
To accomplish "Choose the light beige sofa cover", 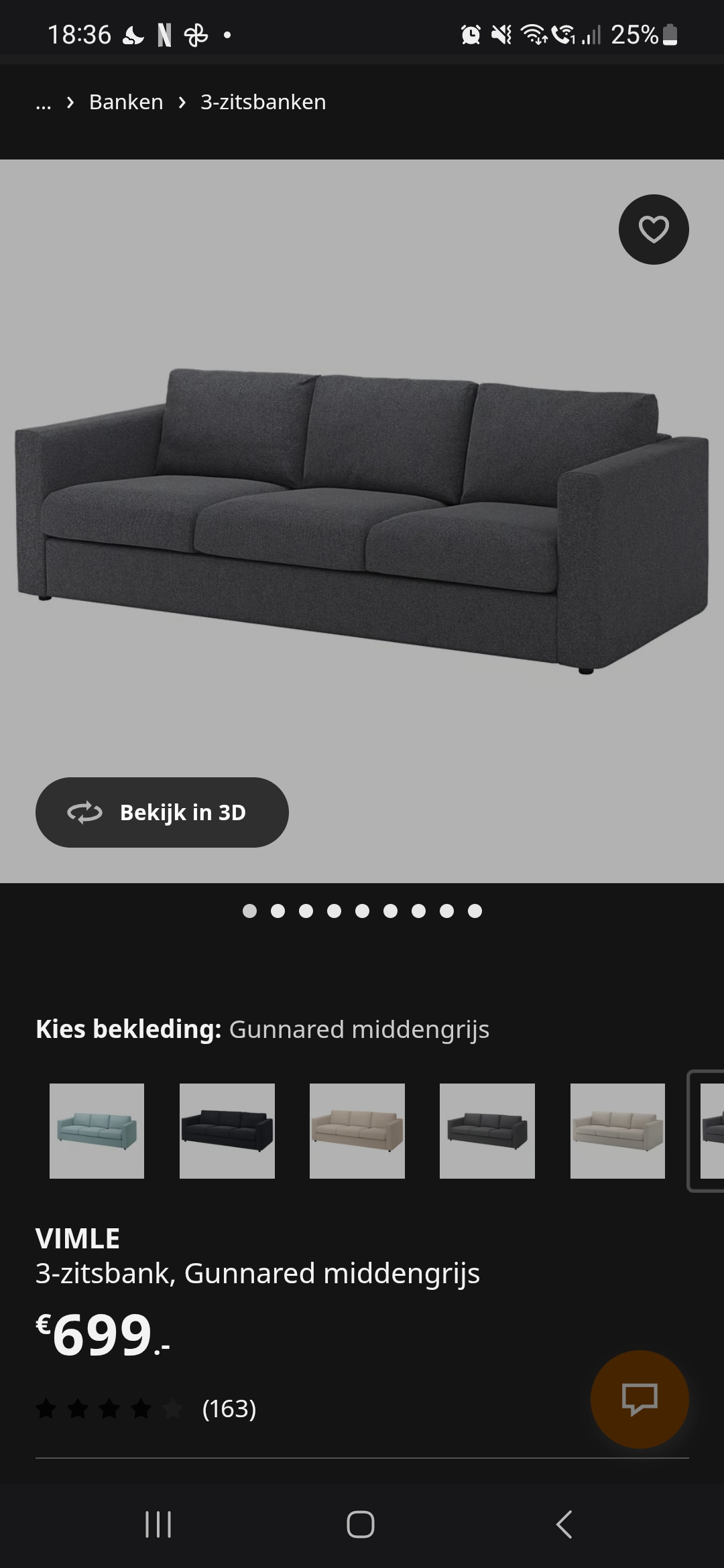I will pos(617,1130).
